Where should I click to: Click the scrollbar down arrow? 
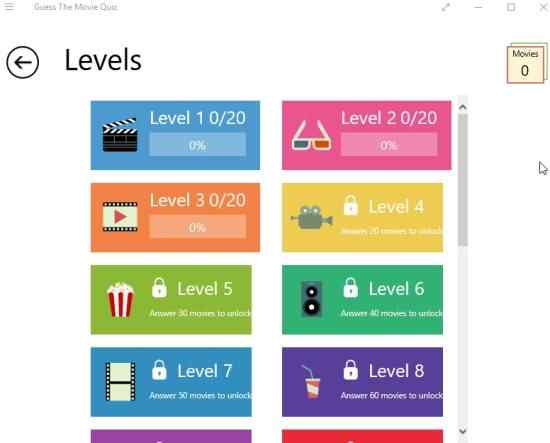click(463, 431)
